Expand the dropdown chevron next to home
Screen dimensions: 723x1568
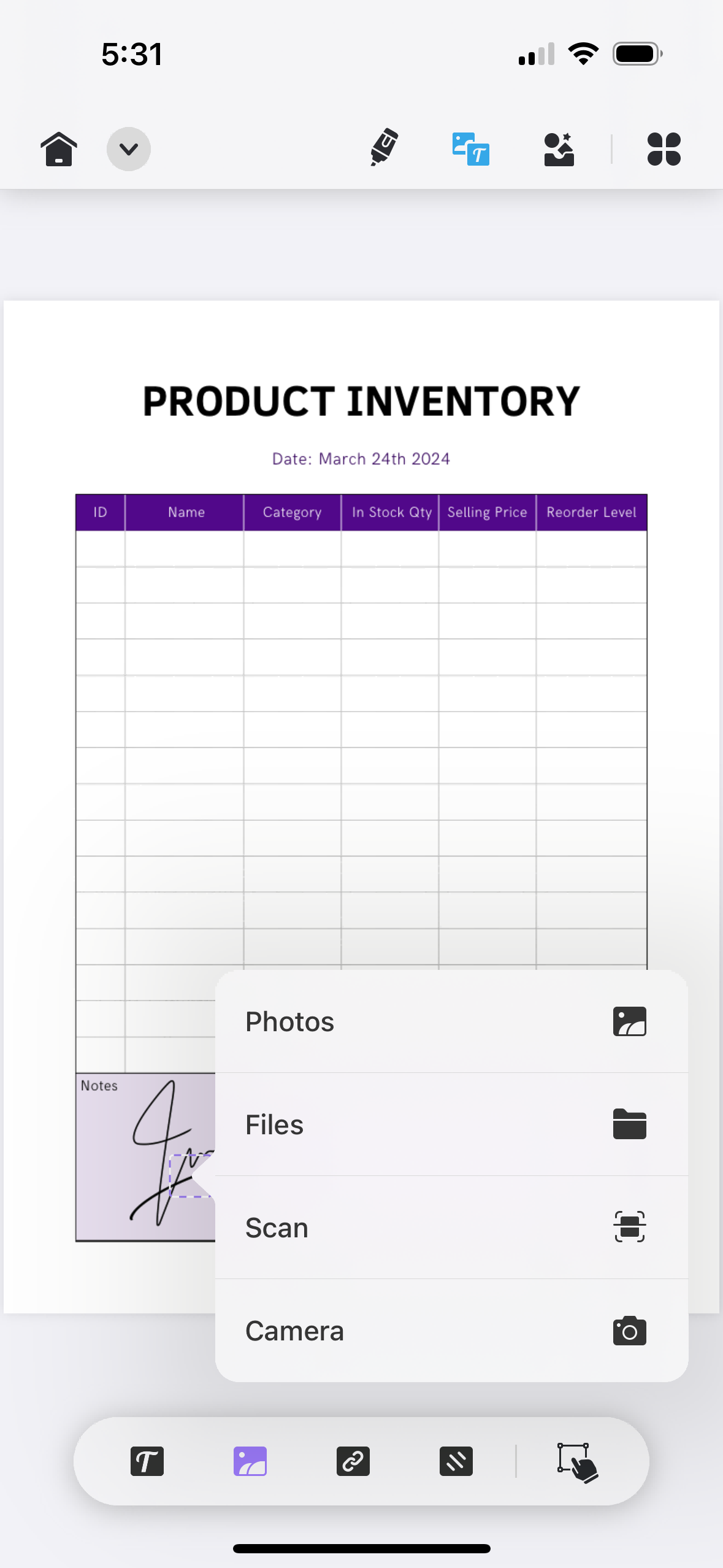point(129,149)
